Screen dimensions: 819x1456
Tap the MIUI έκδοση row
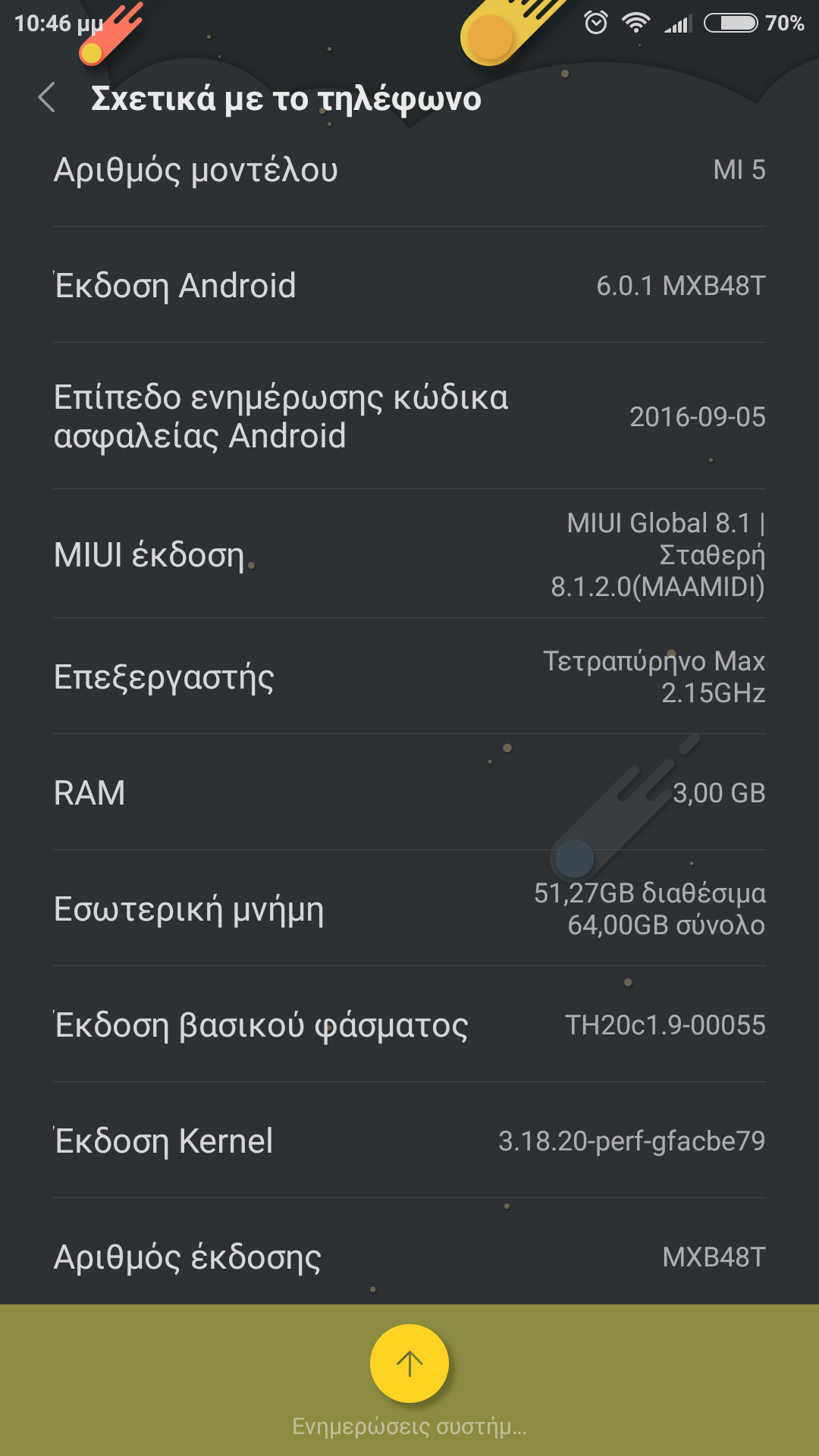(x=409, y=554)
